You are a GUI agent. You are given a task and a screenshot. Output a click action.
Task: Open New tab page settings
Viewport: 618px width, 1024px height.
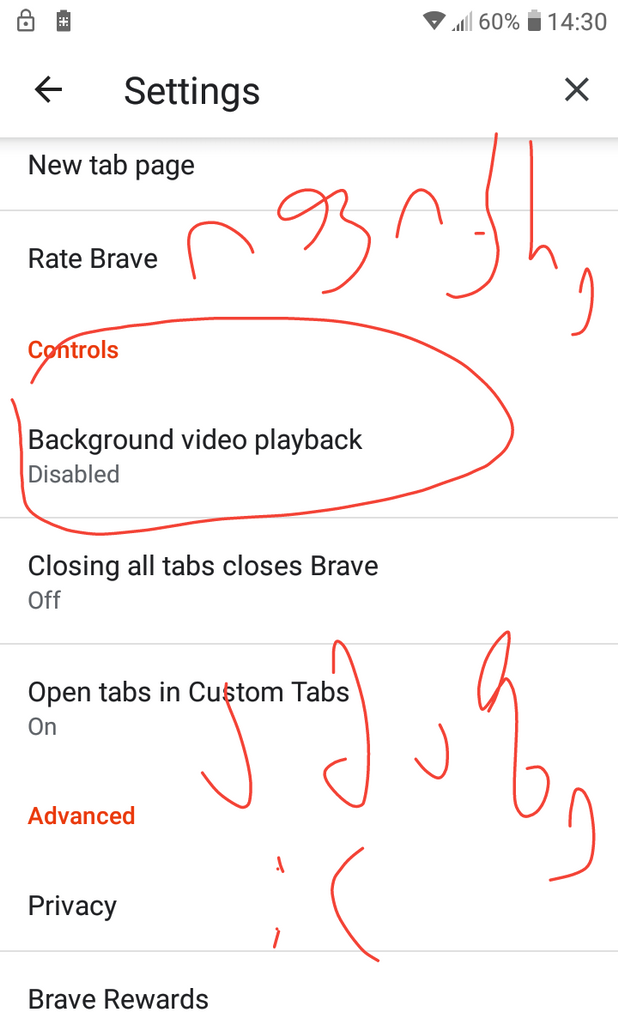pos(111,166)
